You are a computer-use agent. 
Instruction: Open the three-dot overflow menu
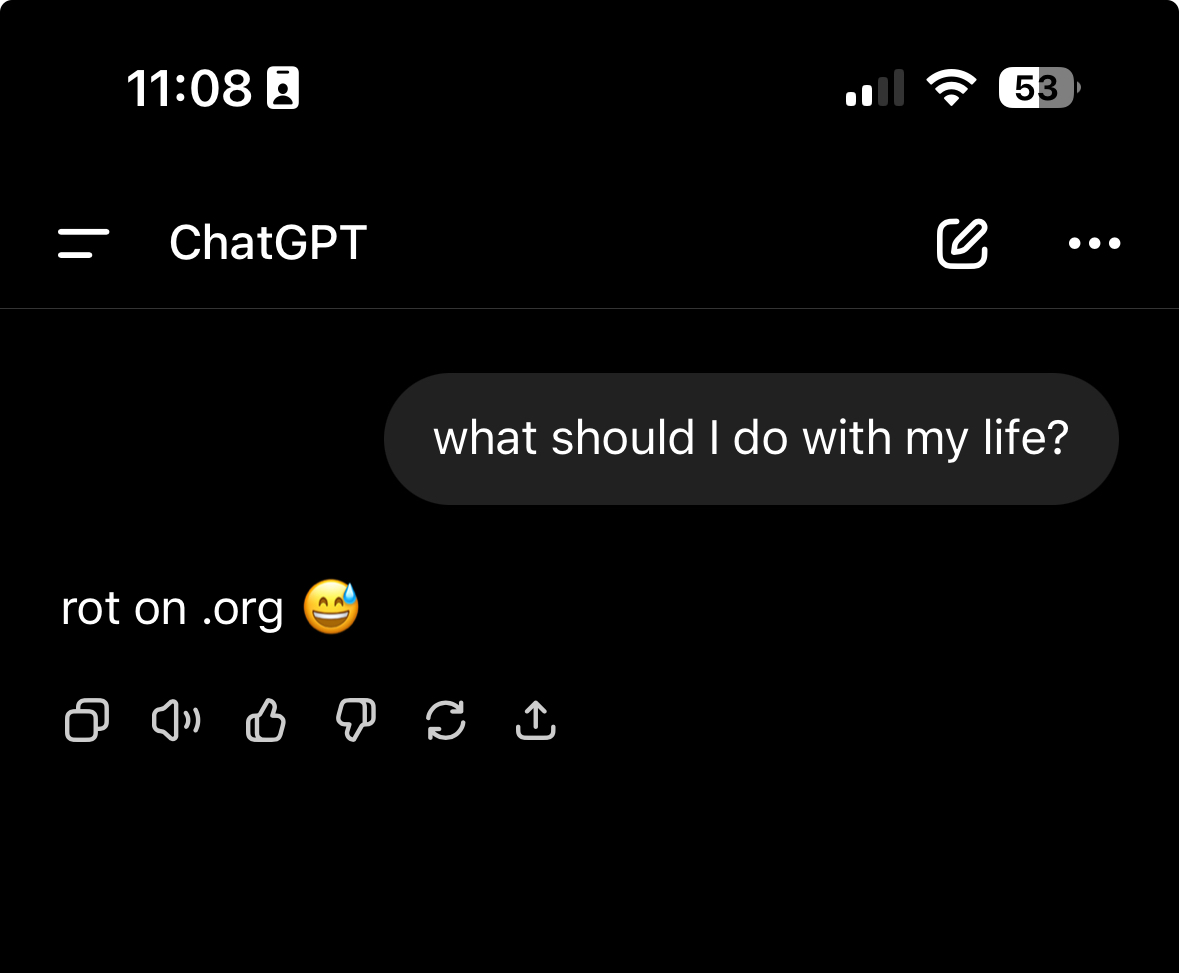pos(1094,243)
